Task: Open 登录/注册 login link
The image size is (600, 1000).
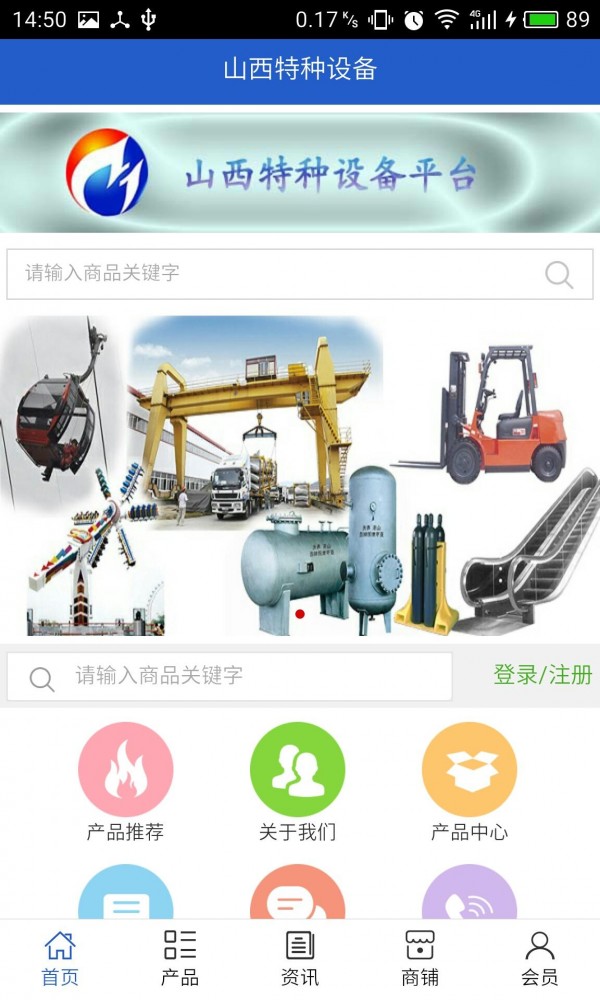Action: point(542,675)
